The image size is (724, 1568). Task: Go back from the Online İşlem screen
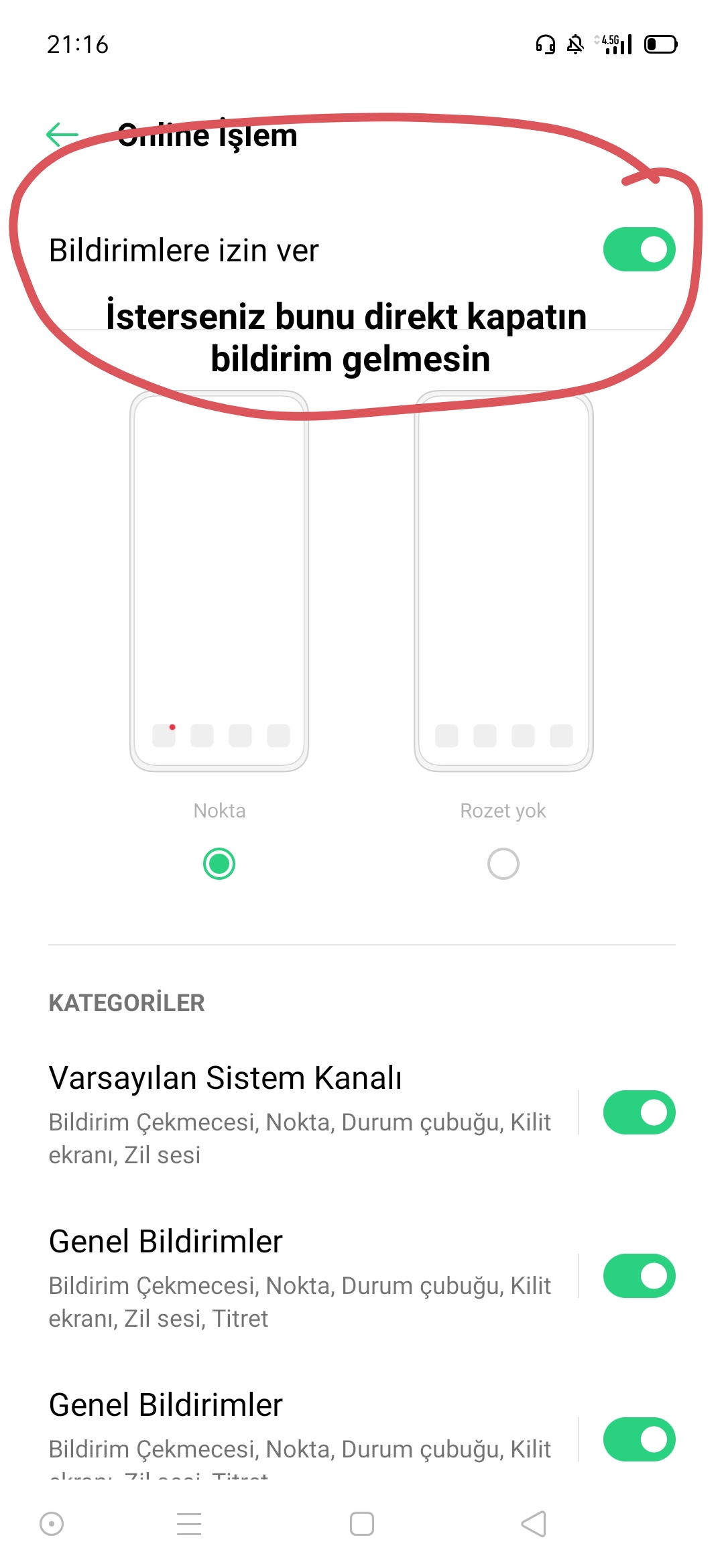point(62,135)
